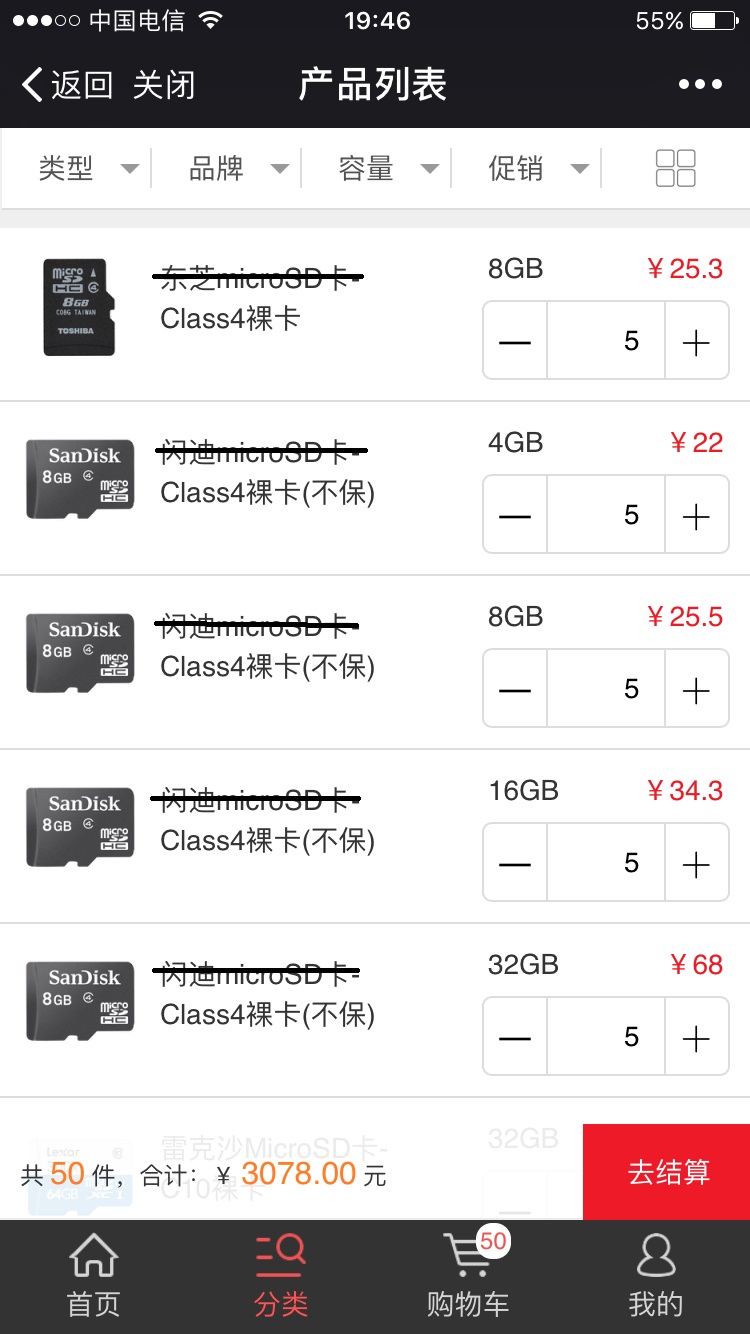Expand the 容量 filter dropdown
Screen dimensions: 750x1334
tap(388, 168)
